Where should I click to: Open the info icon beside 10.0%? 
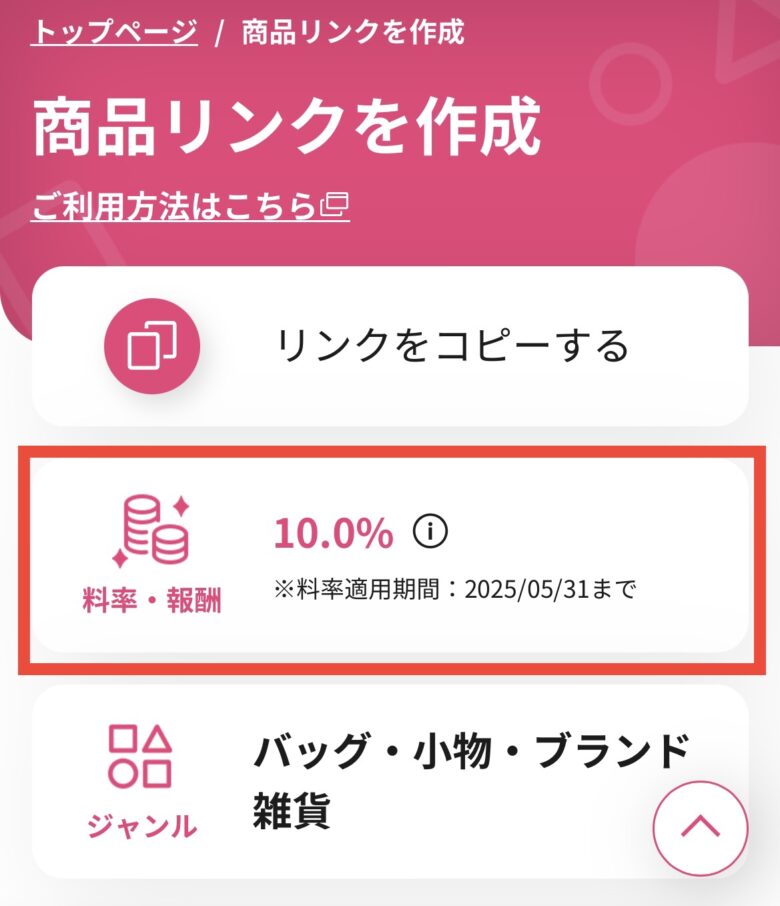[x=430, y=533]
